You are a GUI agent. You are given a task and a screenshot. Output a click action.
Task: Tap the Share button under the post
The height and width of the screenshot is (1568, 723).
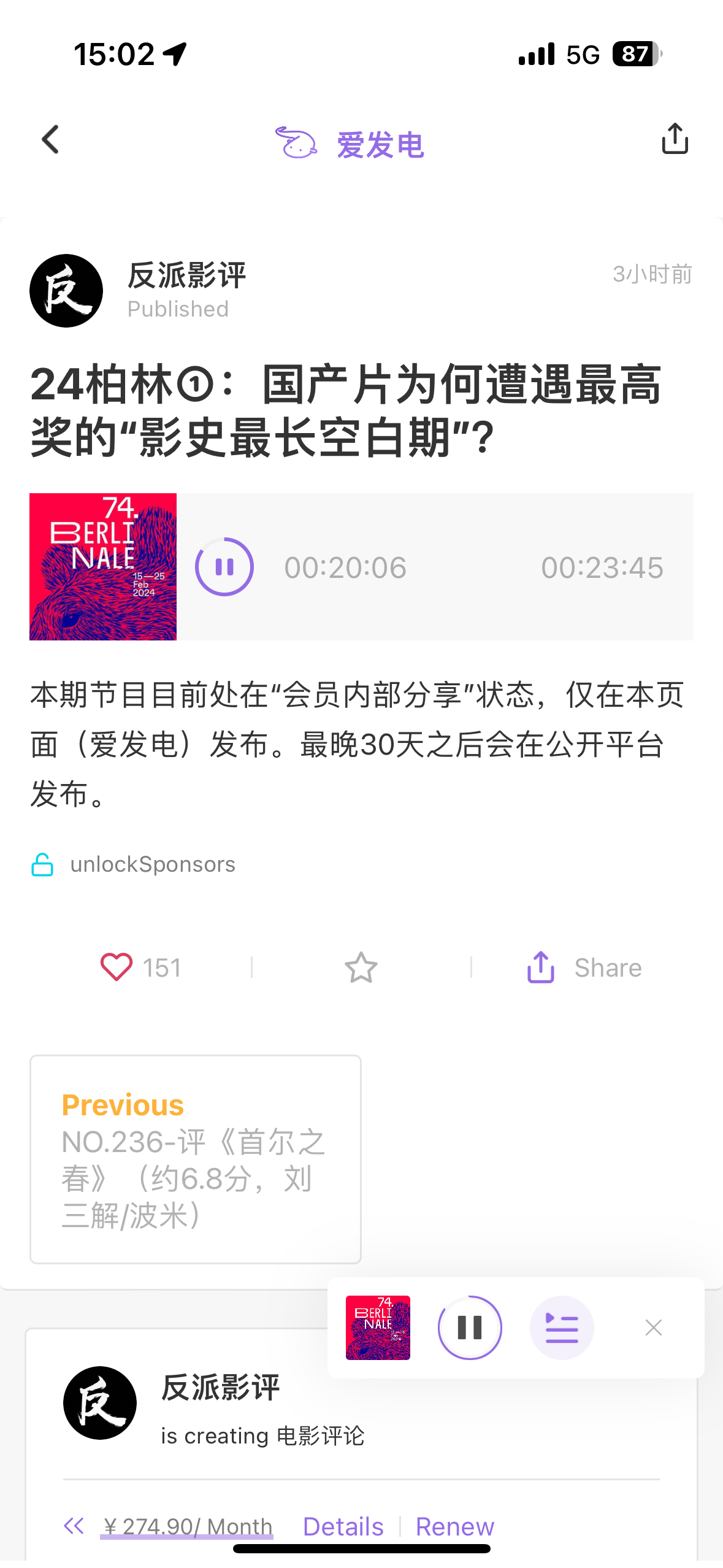tap(584, 967)
